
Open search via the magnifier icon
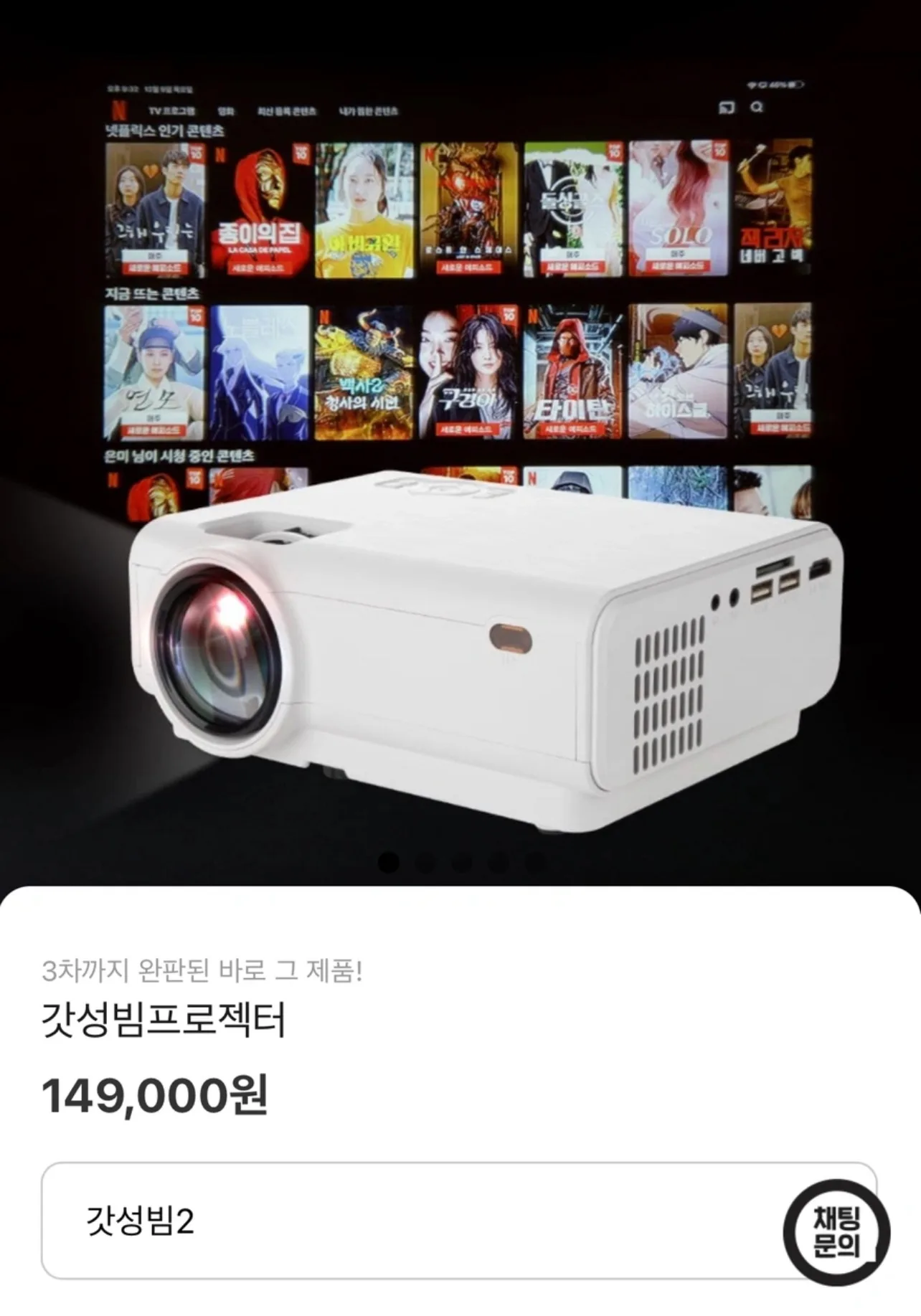click(757, 108)
